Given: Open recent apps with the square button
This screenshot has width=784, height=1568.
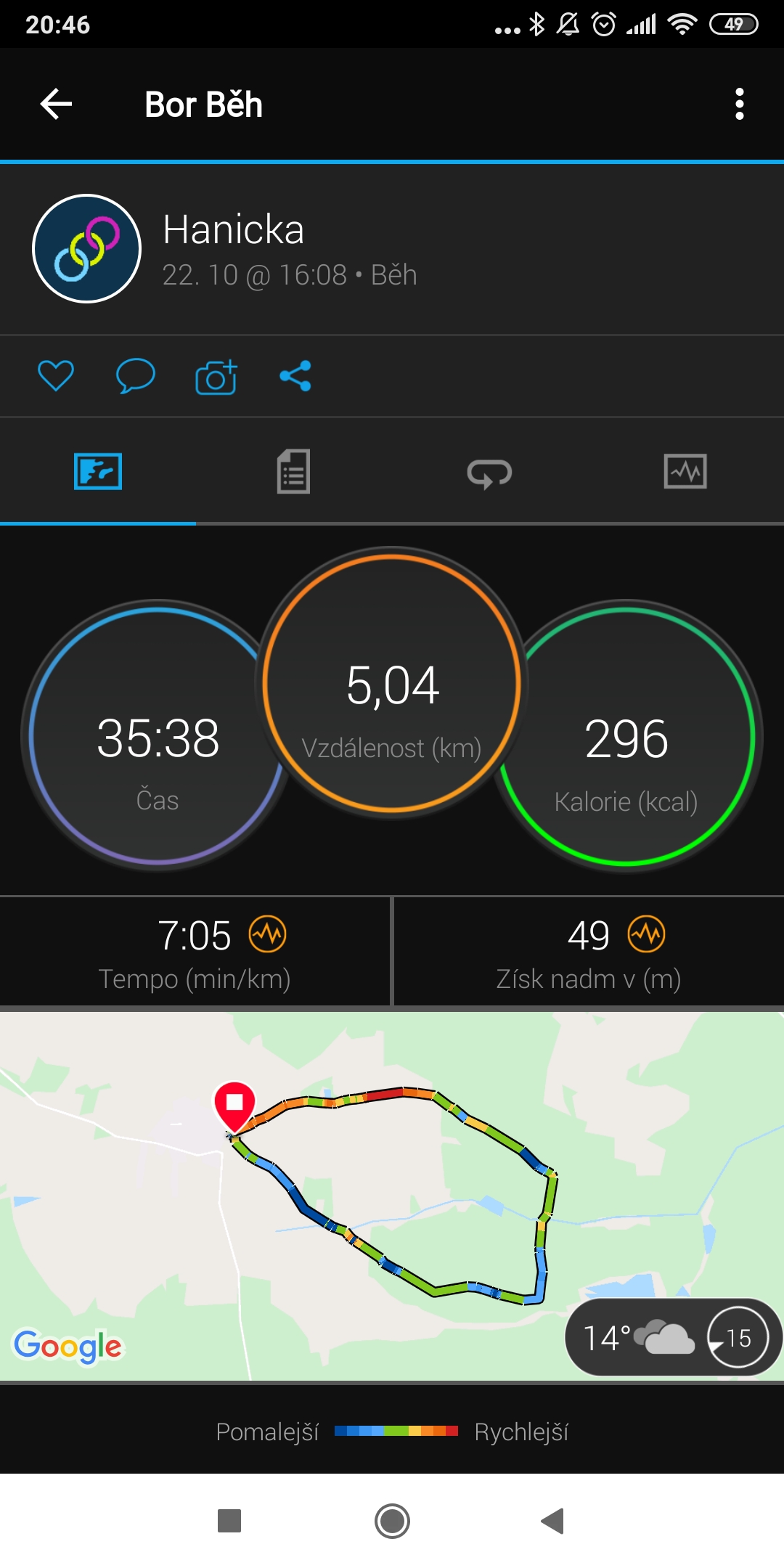Looking at the screenshot, I should click(229, 1521).
